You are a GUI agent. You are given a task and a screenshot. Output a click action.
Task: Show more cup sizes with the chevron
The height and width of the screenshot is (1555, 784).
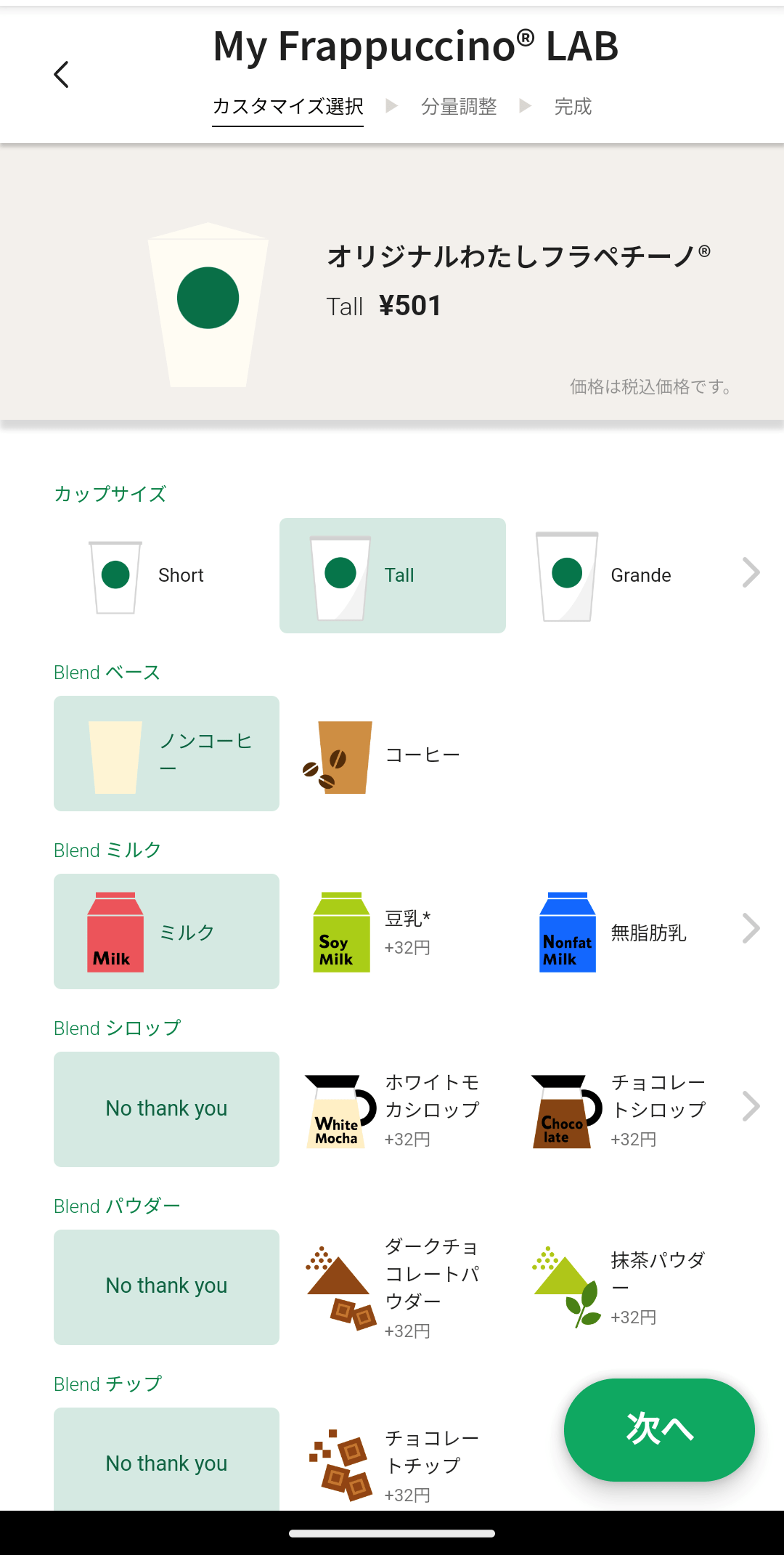coord(751,573)
